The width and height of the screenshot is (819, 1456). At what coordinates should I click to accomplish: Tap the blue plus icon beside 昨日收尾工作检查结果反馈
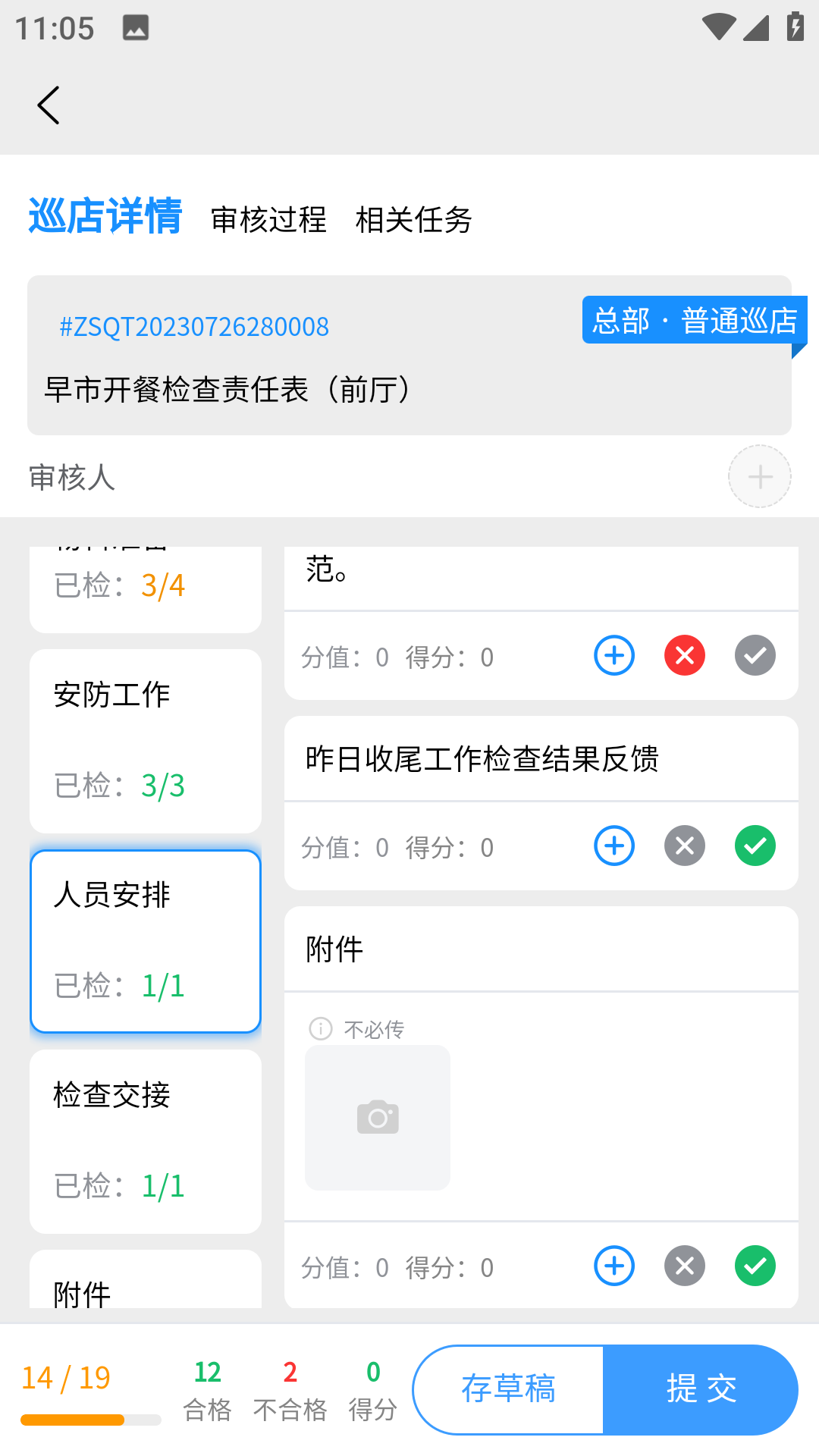[x=613, y=845]
